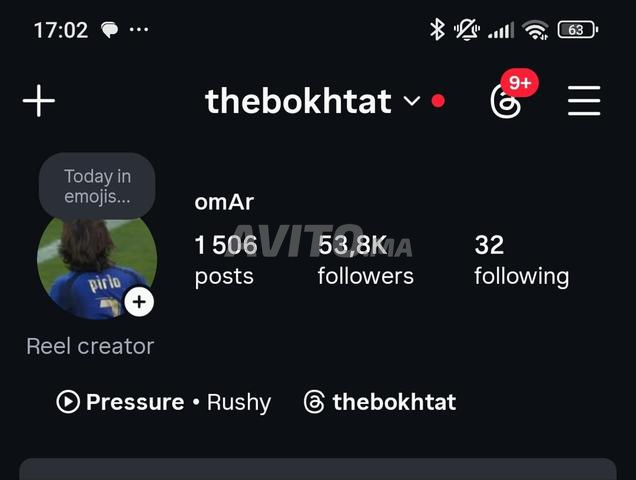Open the hamburger menu
The image size is (636, 480).
point(584,101)
